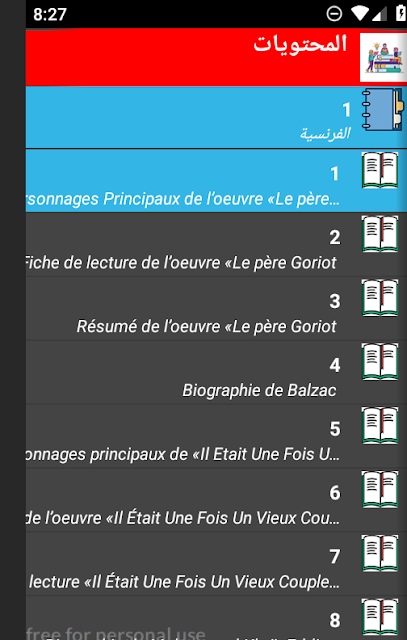Open Résumé de l'oeuvre «Le père Goriot

tap(216, 308)
